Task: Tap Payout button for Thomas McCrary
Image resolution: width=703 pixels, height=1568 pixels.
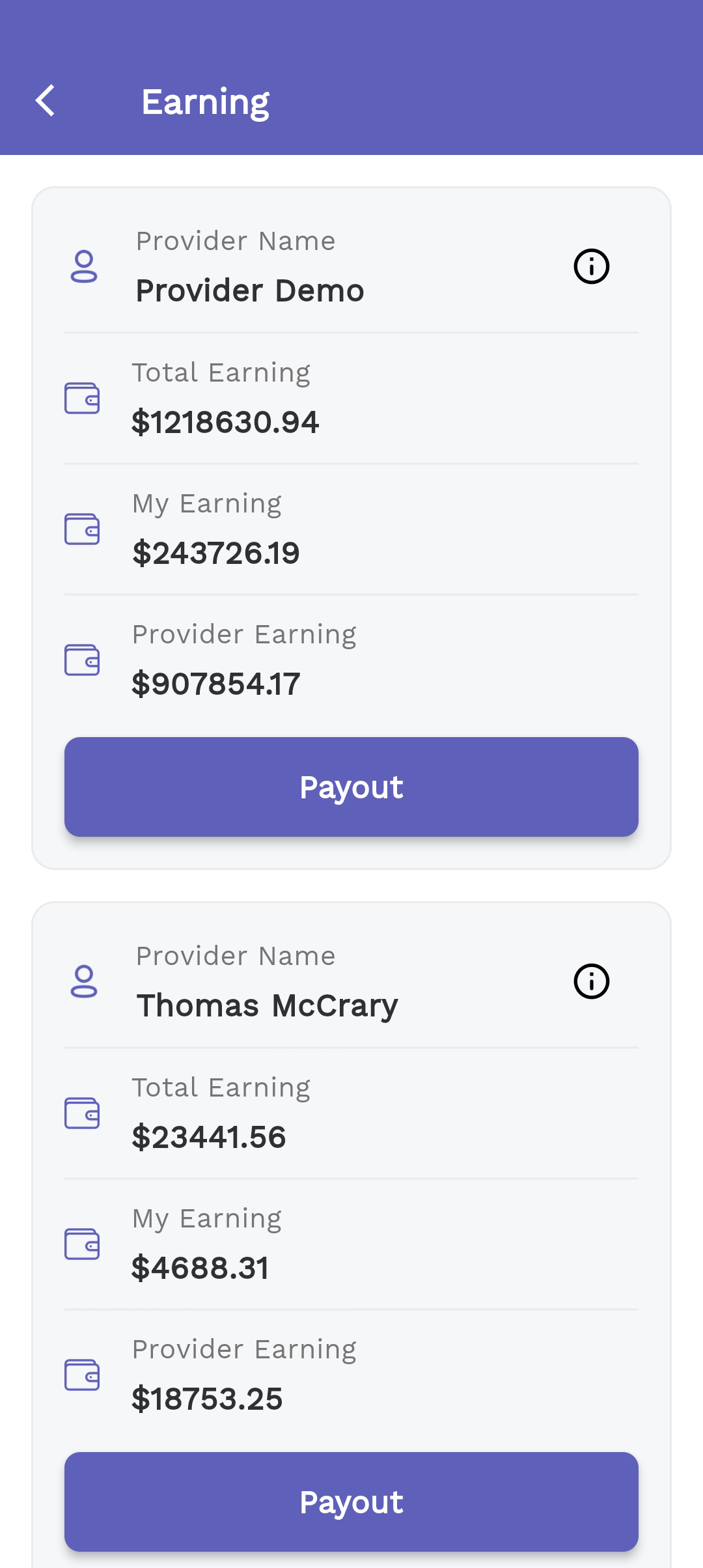Action: pyautogui.click(x=351, y=1502)
